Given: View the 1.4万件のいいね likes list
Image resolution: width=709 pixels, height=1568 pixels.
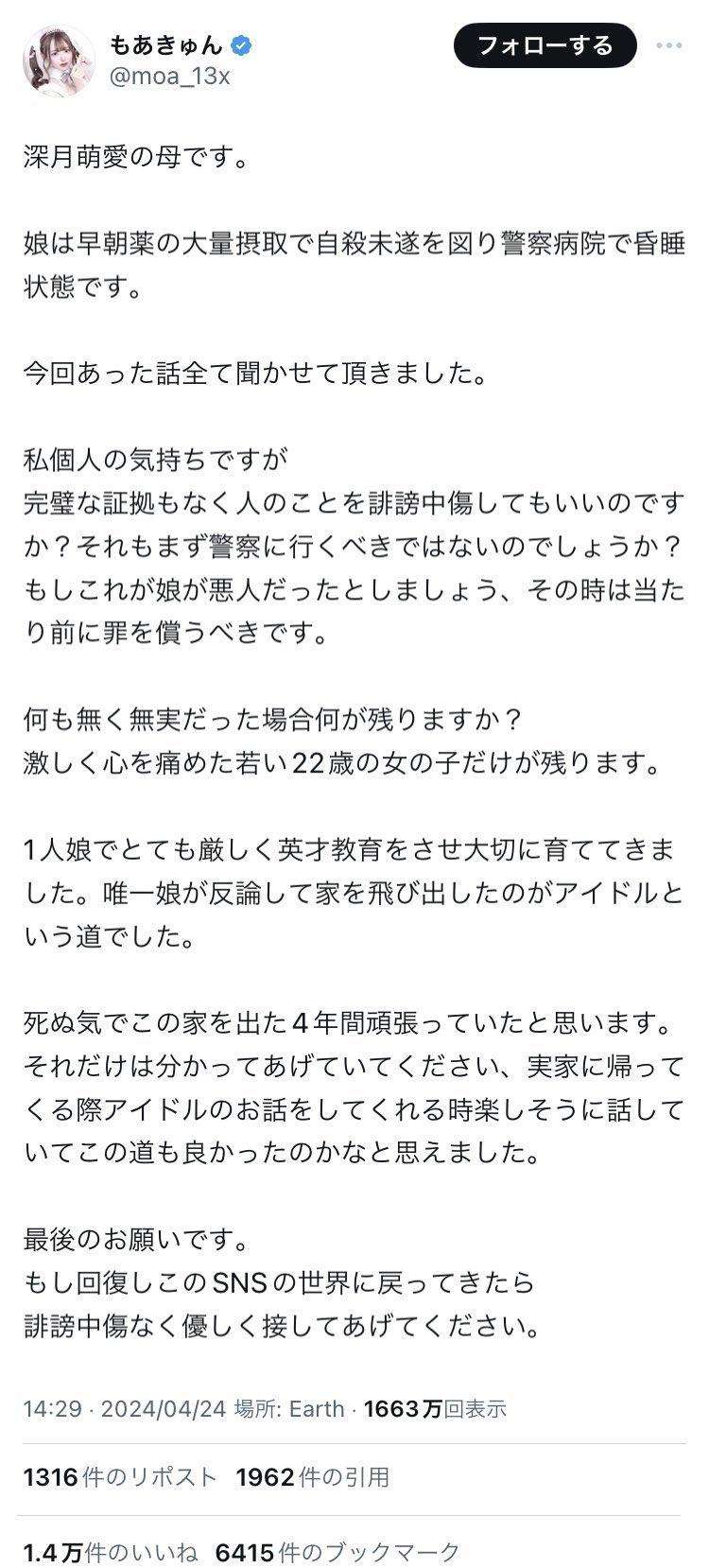Looking at the screenshot, I should pos(110,1552).
